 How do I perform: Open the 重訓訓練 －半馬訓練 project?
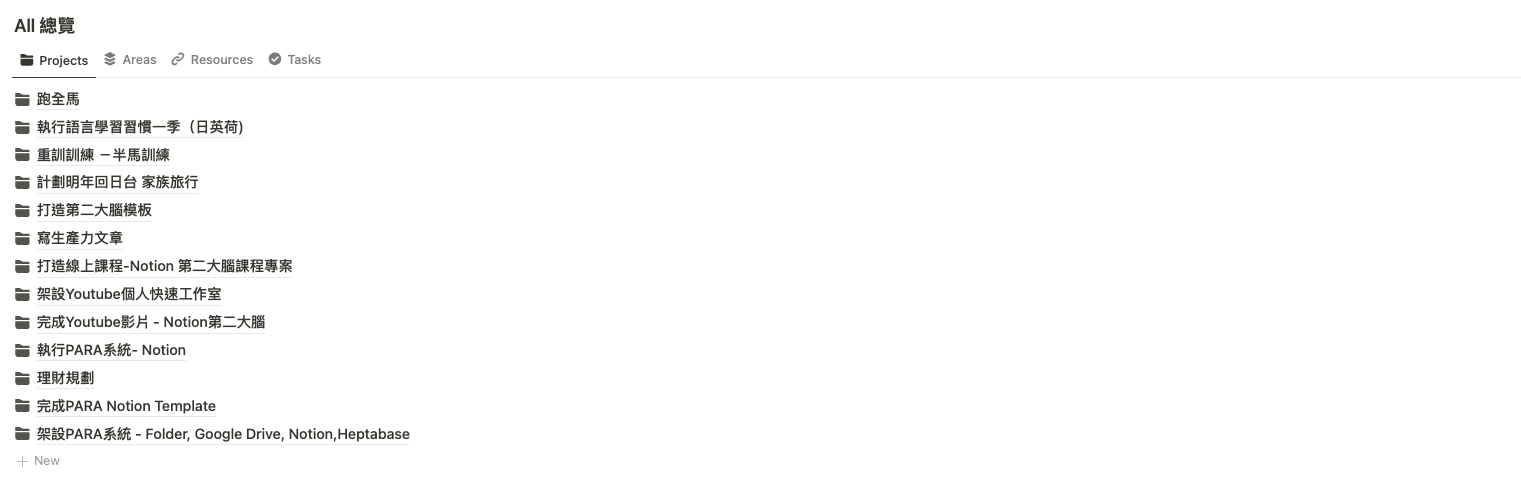click(x=103, y=155)
